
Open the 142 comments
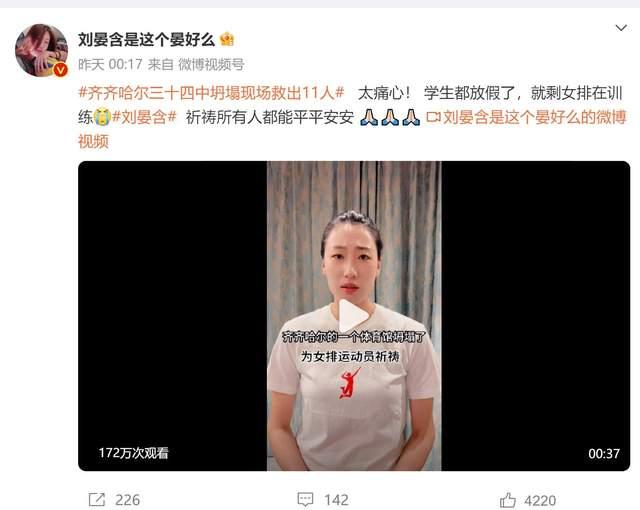[x=322, y=499]
